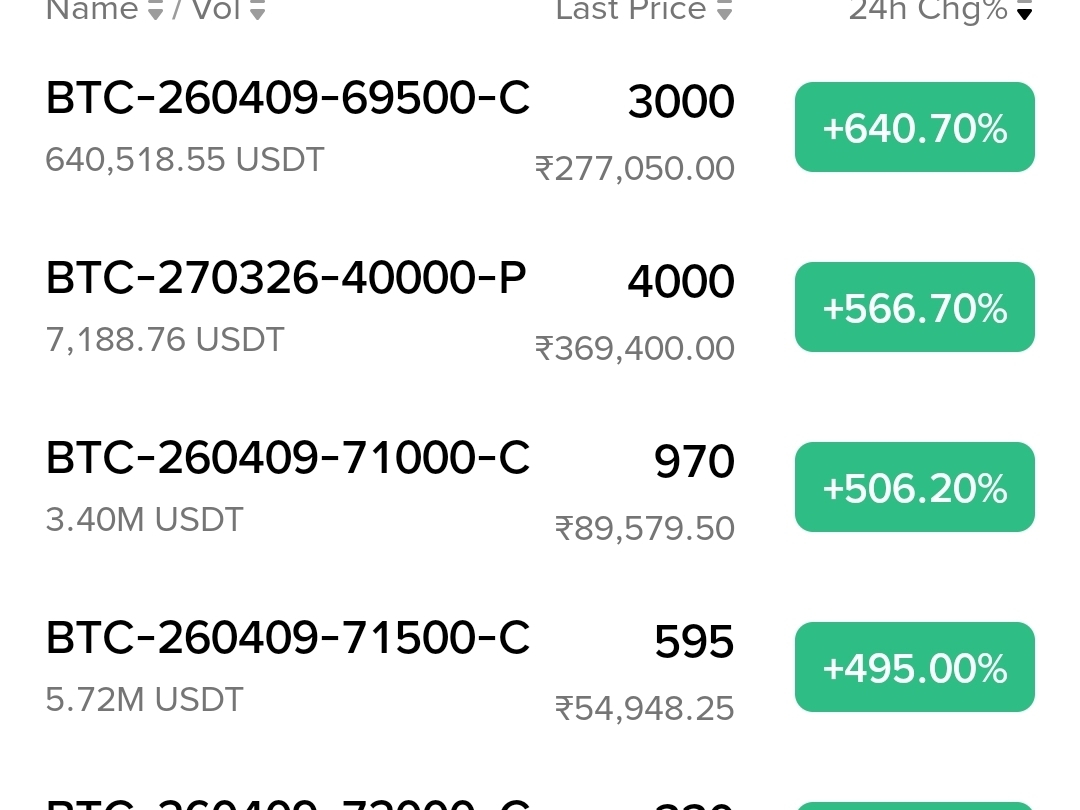Tap the +640.70% change badge
Image resolution: width=1080 pixels, height=810 pixels.
[914, 128]
